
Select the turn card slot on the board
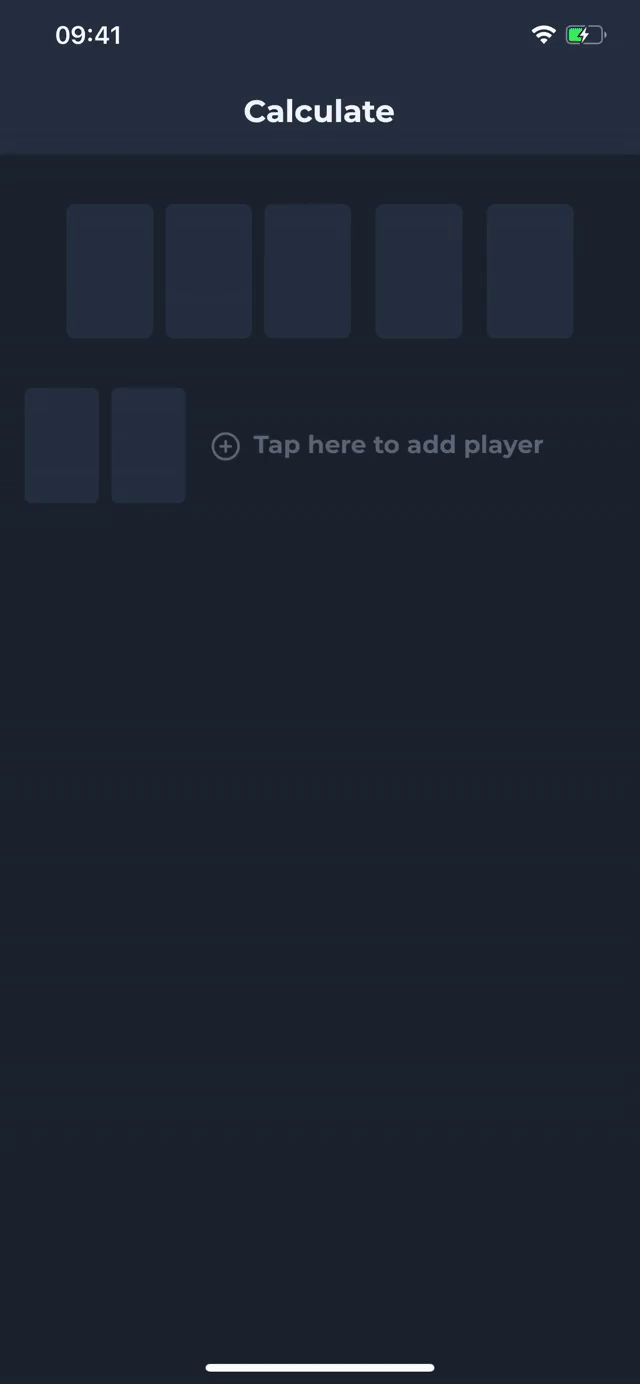pyautogui.click(x=419, y=271)
